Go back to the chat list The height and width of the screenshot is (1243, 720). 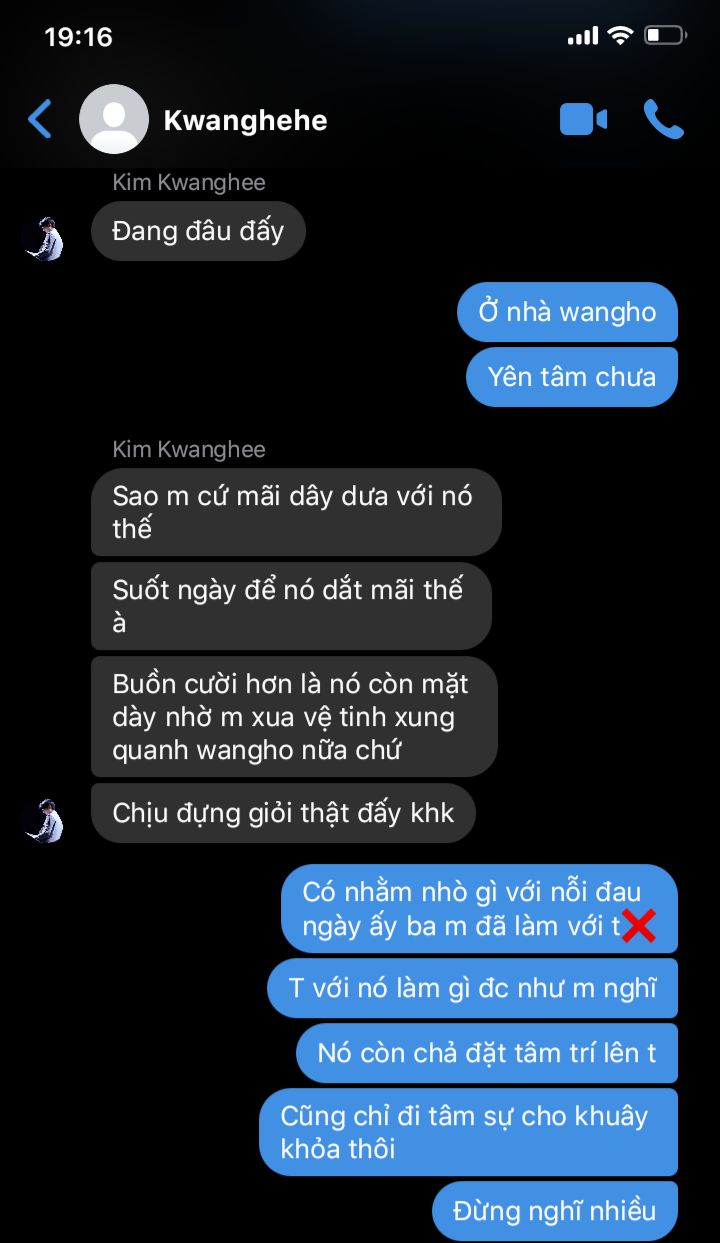pyautogui.click(x=40, y=120)
